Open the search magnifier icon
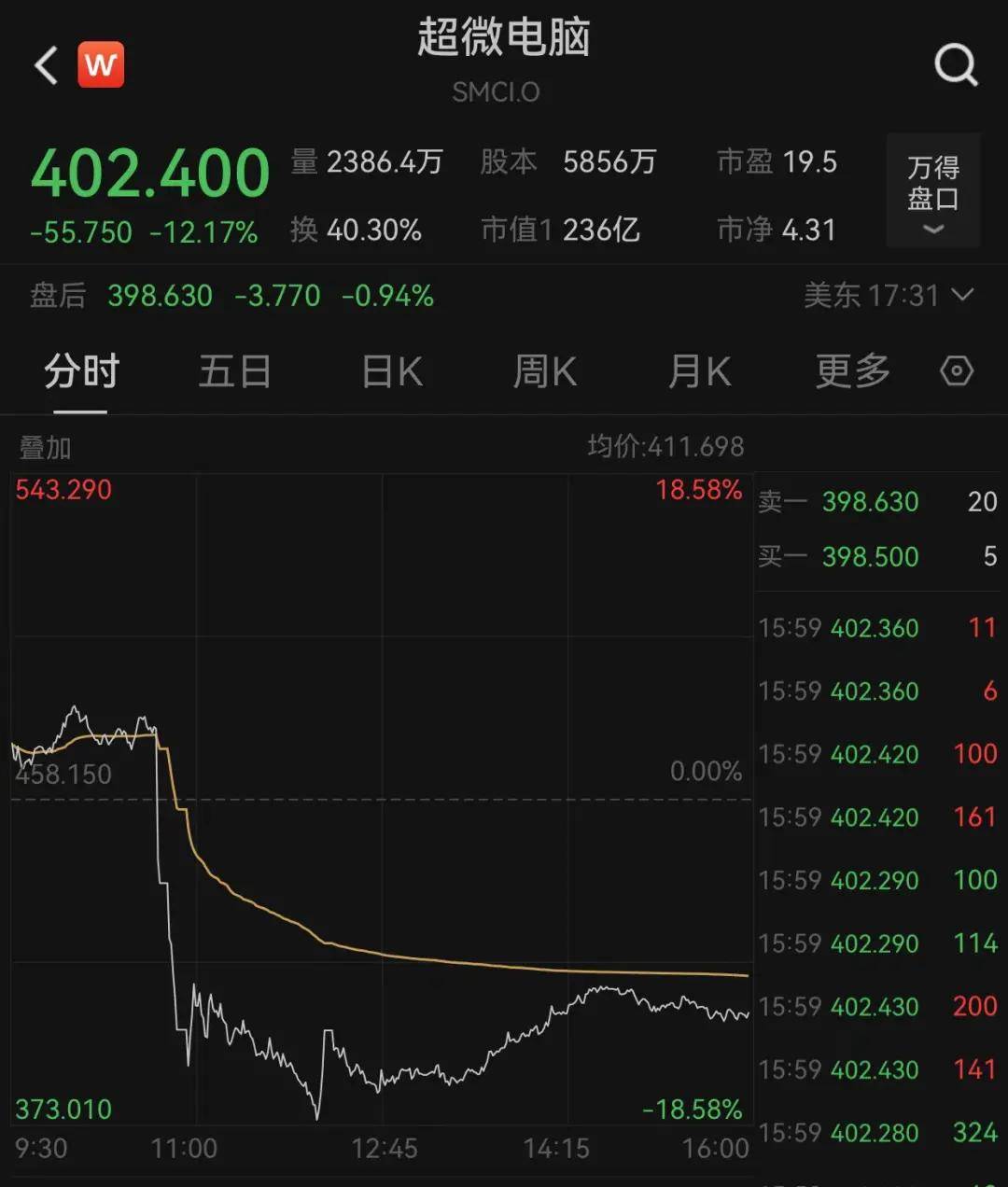Viewport: 1008px width, 1187px height. (956, 64)
